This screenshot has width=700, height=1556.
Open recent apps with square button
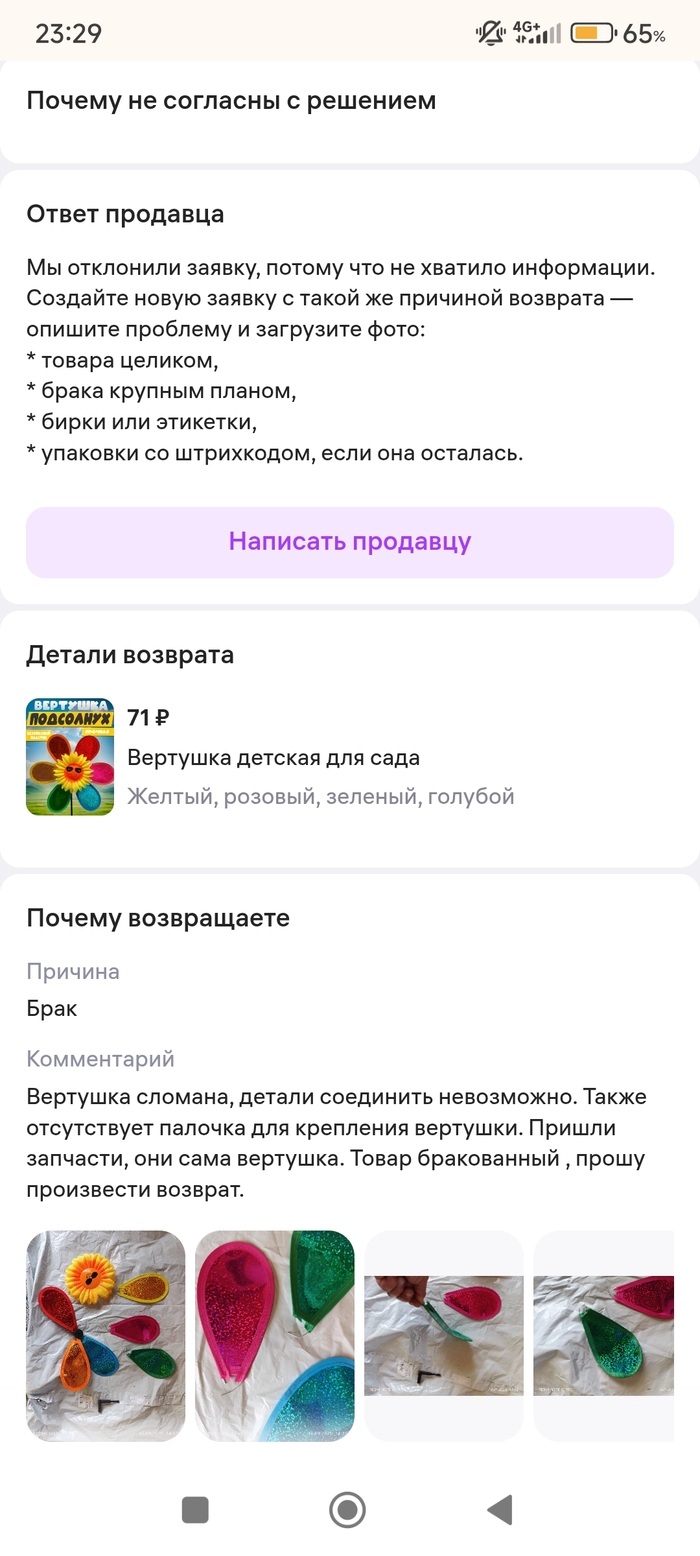[x=195, y=1509]
